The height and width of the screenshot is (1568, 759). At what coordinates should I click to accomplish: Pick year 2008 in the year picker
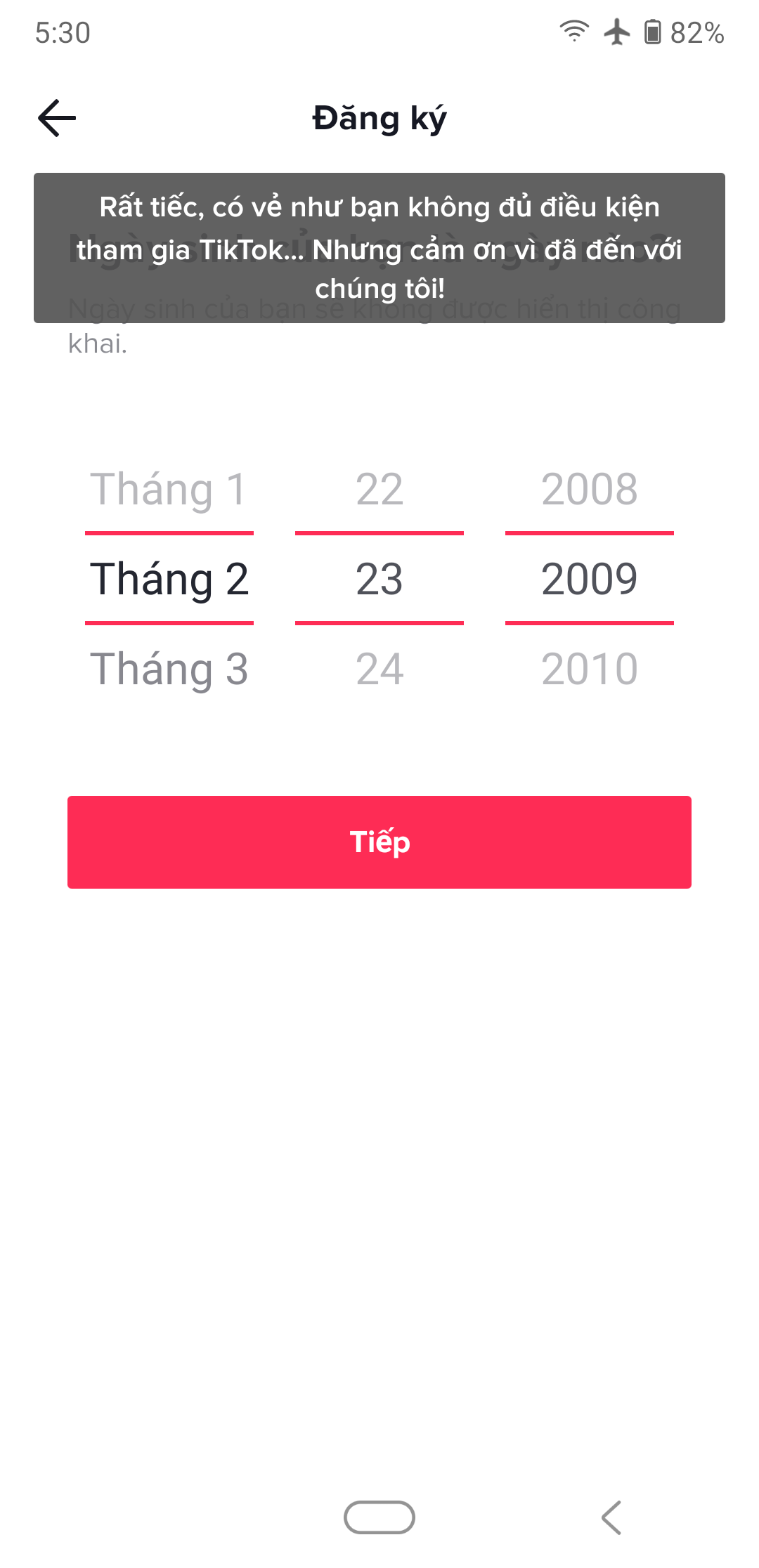pos(589,489)
